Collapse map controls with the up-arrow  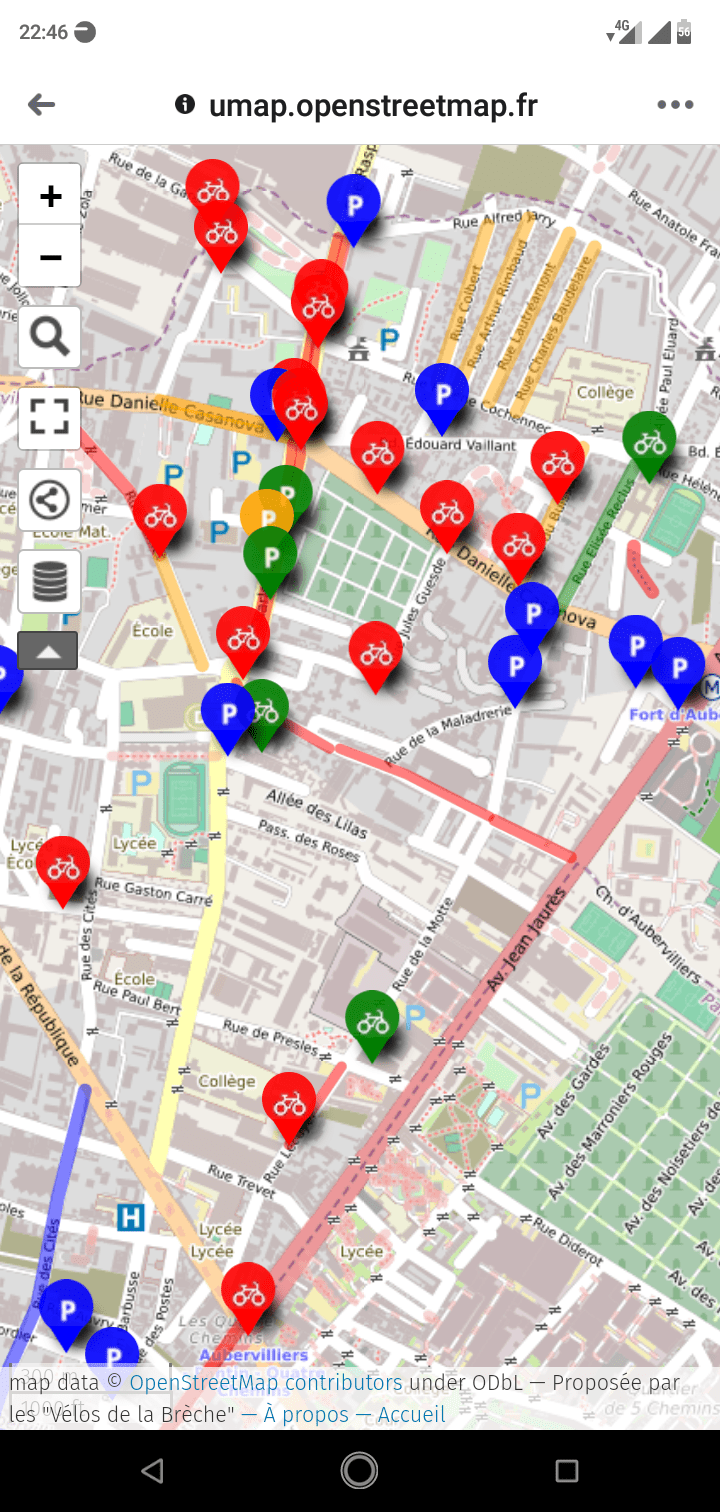pyautogui.click(x=47, y=651)
